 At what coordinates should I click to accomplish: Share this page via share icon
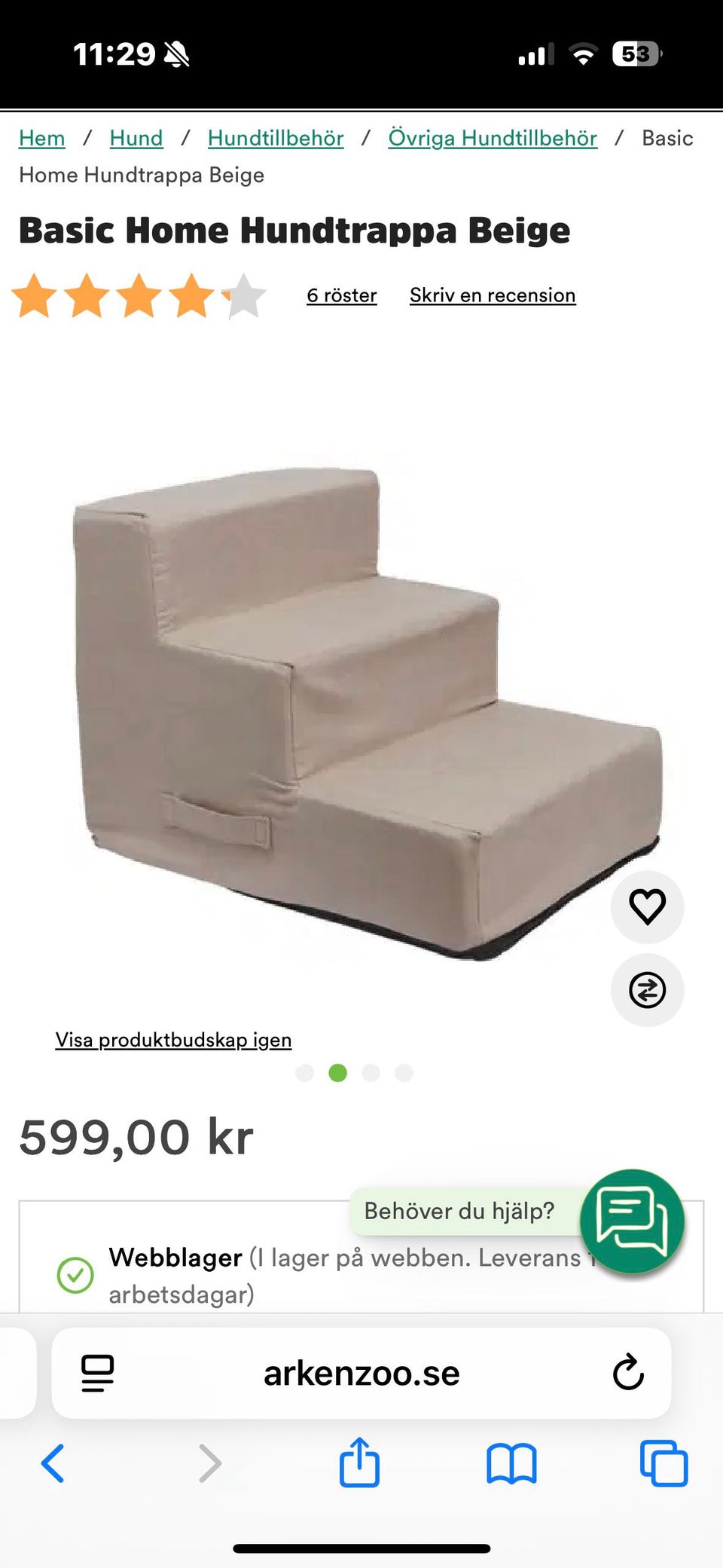tap(359, 1462)
